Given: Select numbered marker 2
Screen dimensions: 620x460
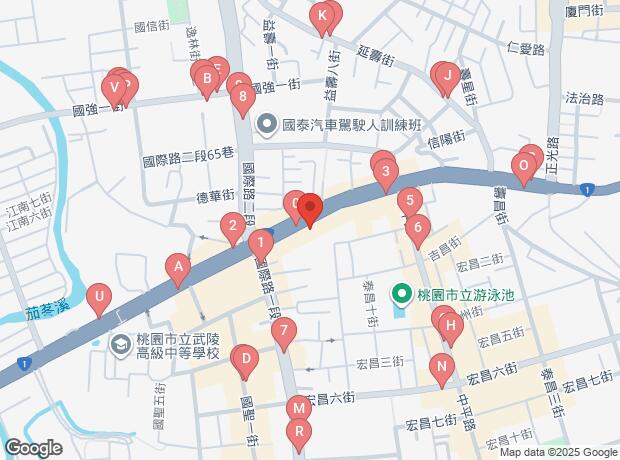Looking at the screenshot, I should (x=232, y=226).
